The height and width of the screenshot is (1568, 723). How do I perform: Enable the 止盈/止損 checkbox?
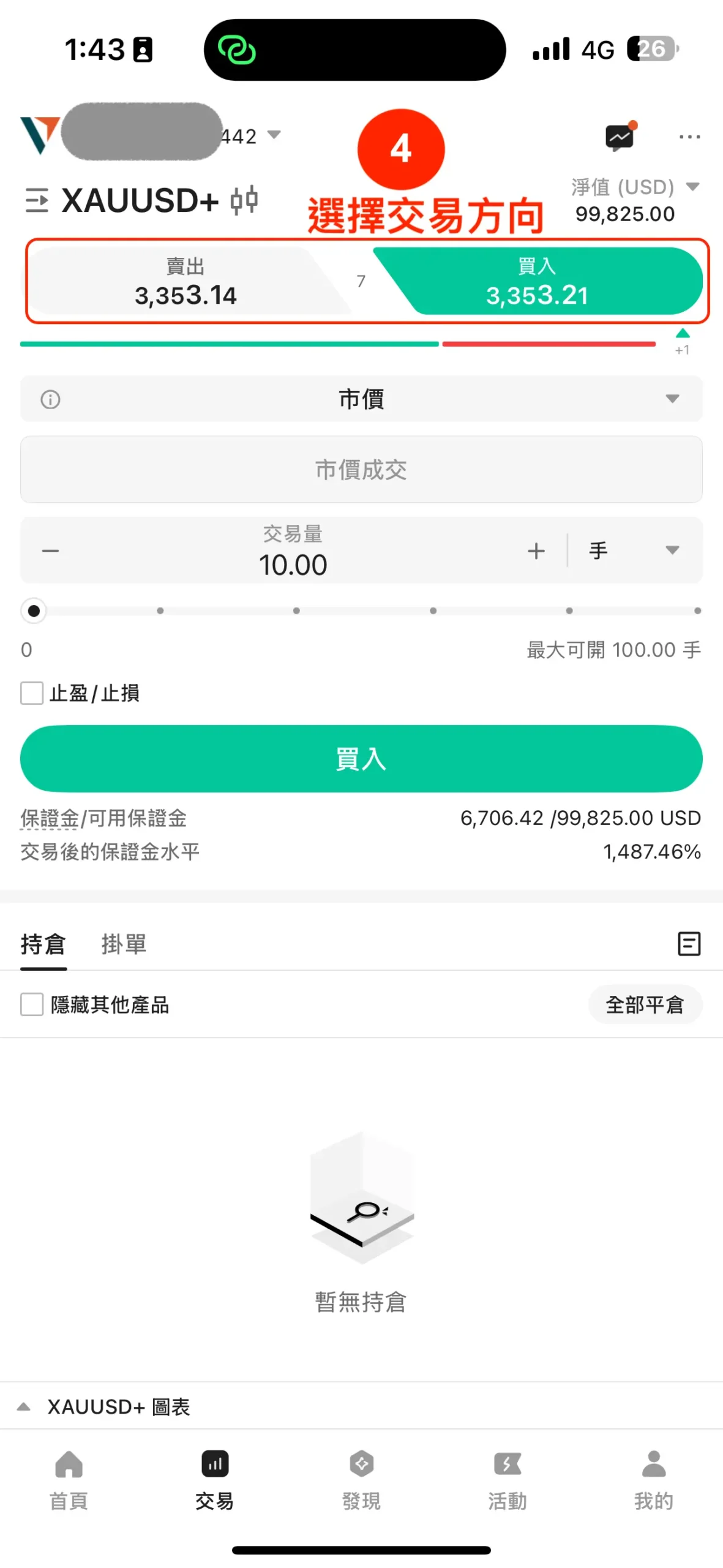[32, 693]
